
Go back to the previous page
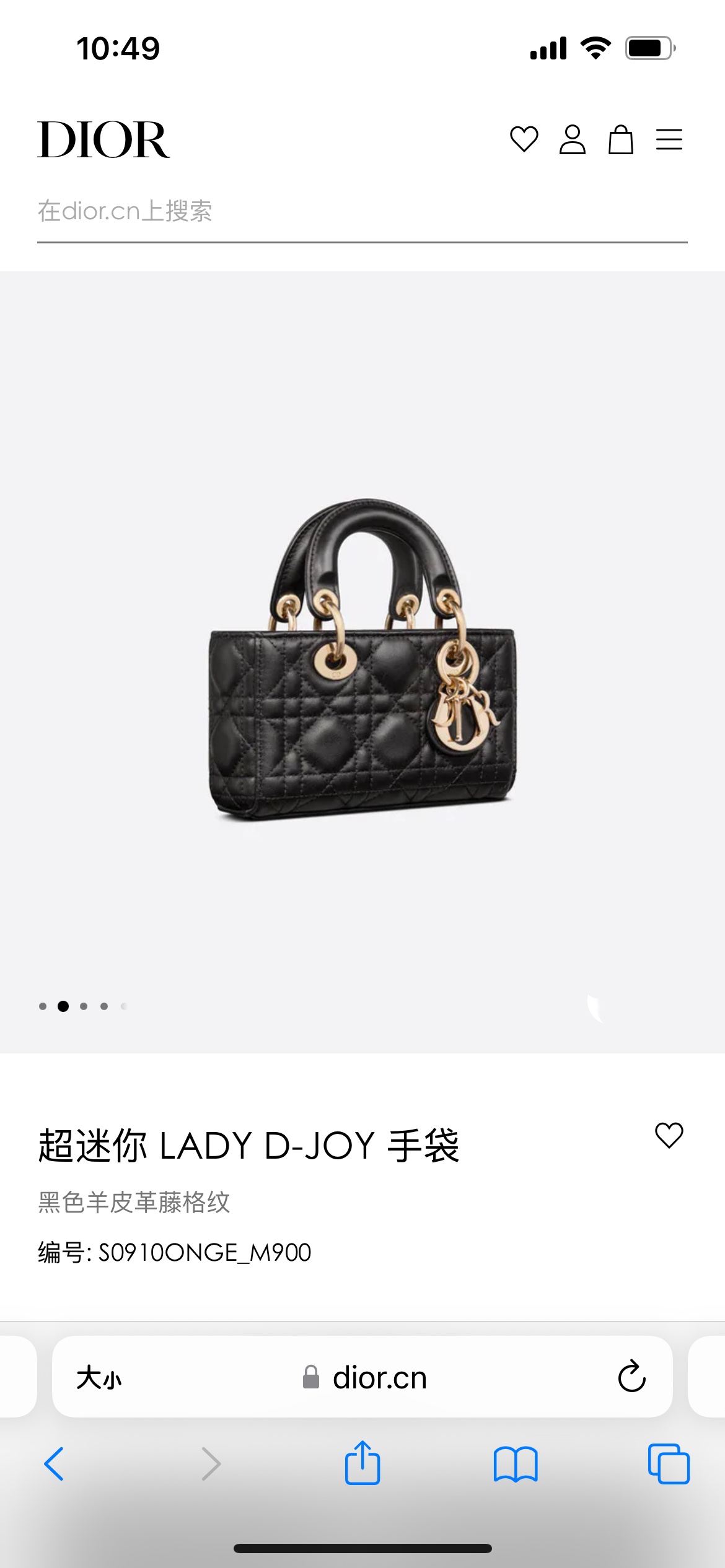coord(55,1464)
